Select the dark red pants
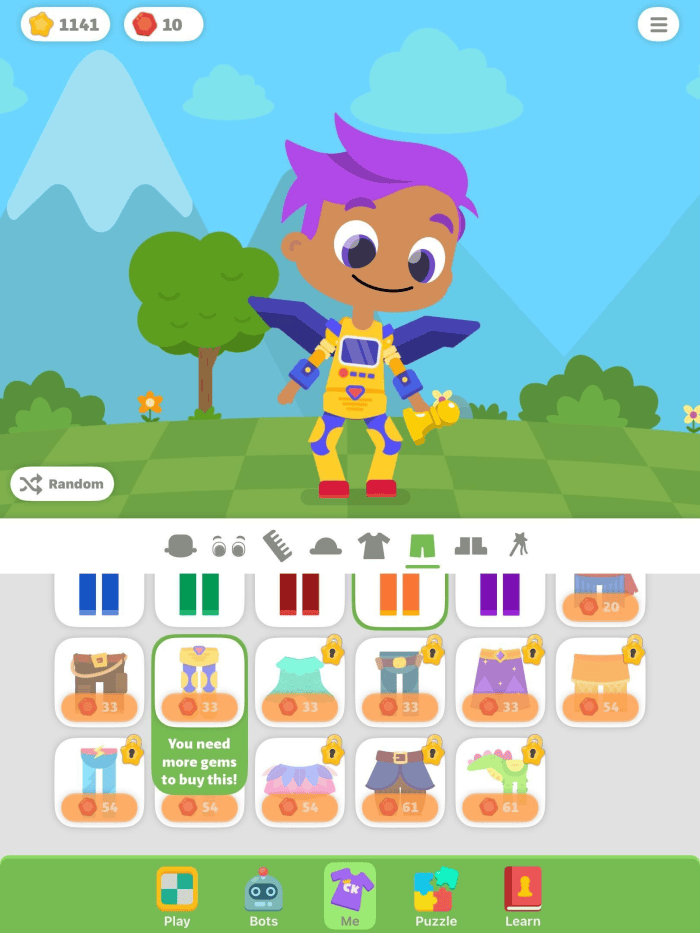The width and height of the screenshot is (700, 933). coord(299,596)
